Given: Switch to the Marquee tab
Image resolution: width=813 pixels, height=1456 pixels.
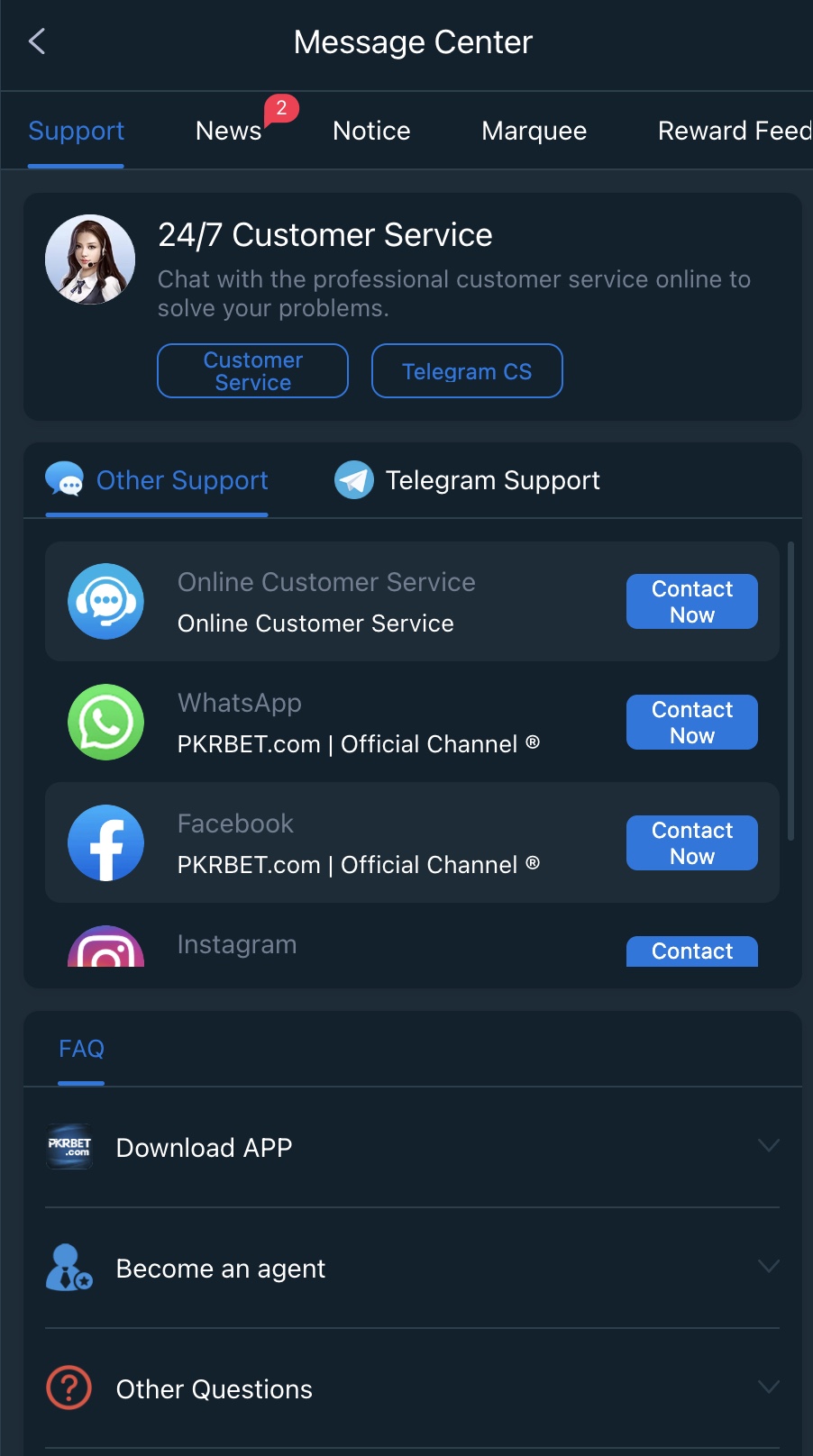Looking at the screenshot, I should [x=534, y=132].
